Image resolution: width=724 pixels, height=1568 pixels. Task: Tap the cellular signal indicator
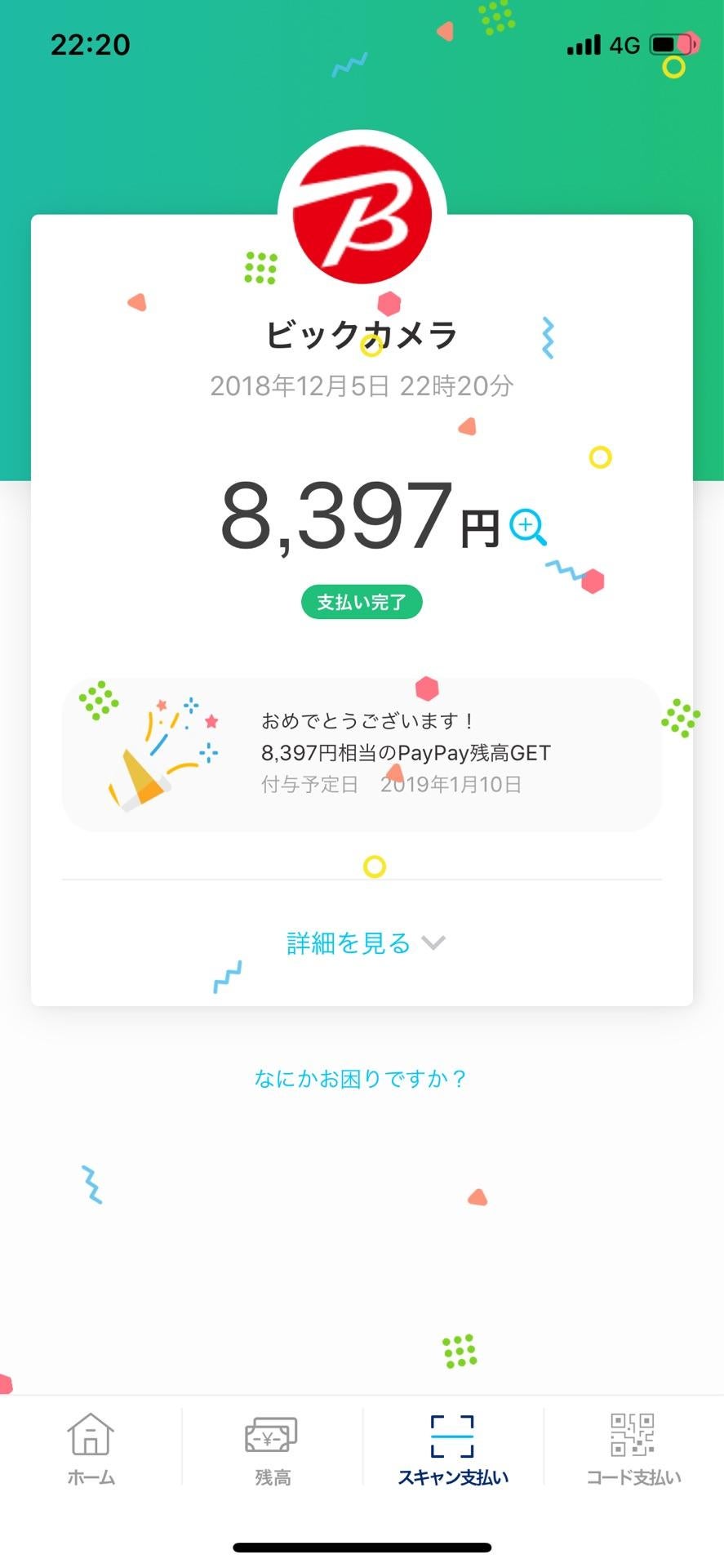tap(583, 45)
